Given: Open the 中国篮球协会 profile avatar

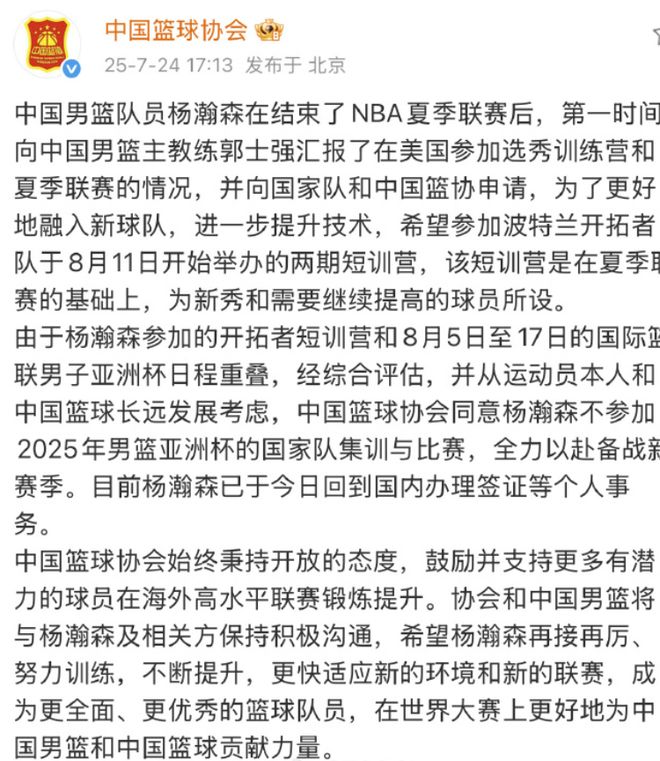Looking at the screenshot, I should point(47,46).
